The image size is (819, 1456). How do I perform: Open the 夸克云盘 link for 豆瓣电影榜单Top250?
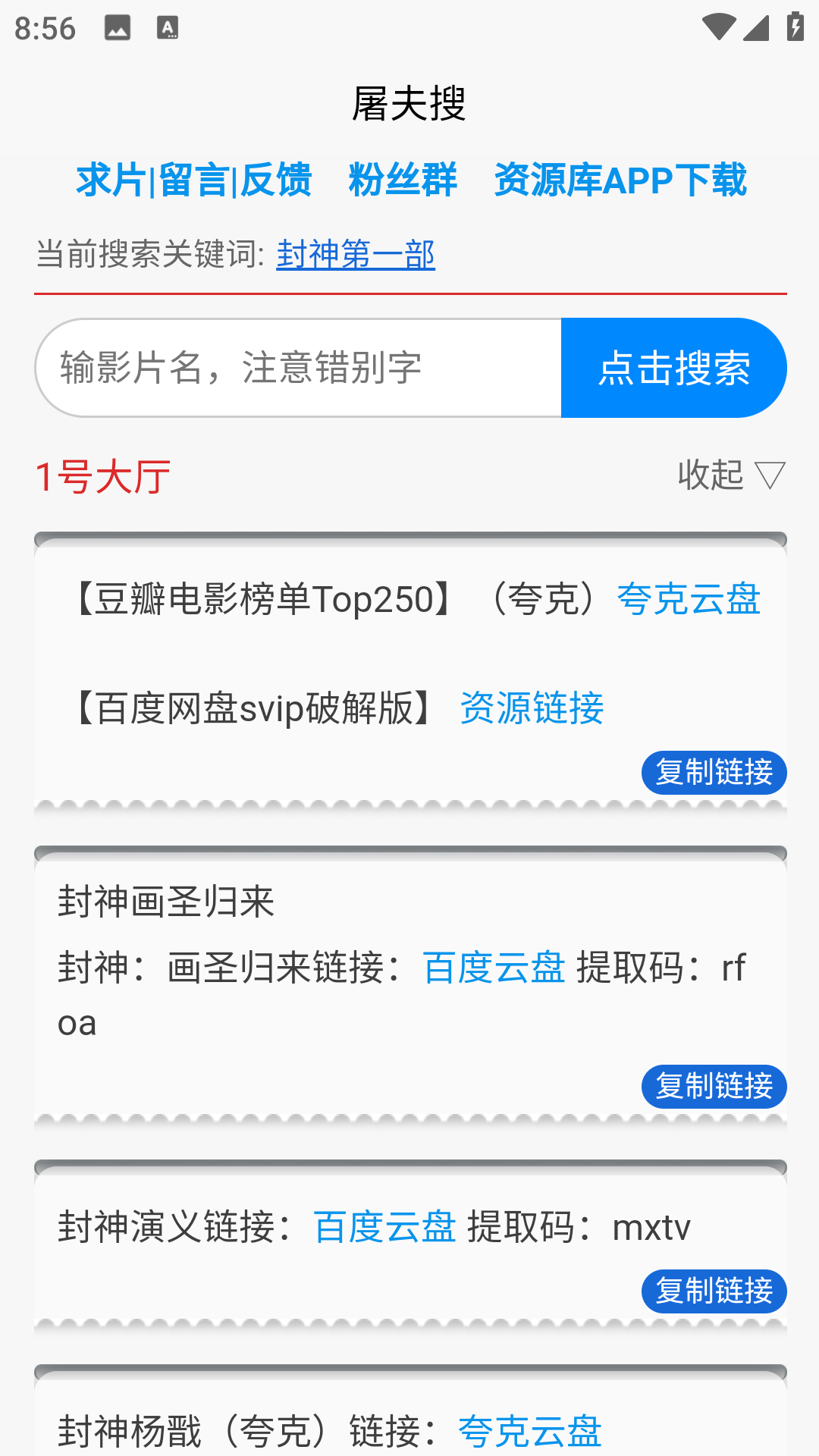pyautogui.click(x=688, y=599)
